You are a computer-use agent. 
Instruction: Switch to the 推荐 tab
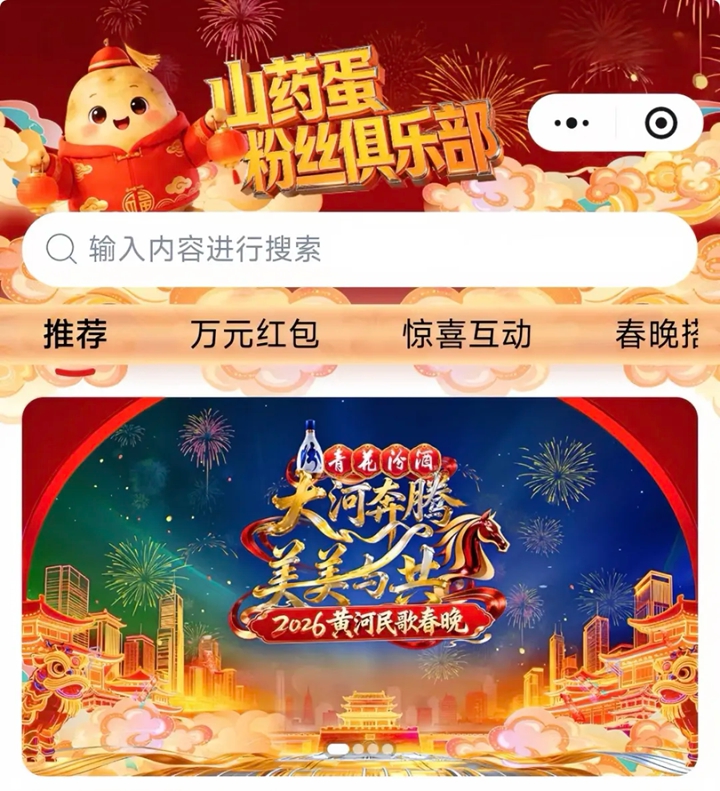coord(75,335)
